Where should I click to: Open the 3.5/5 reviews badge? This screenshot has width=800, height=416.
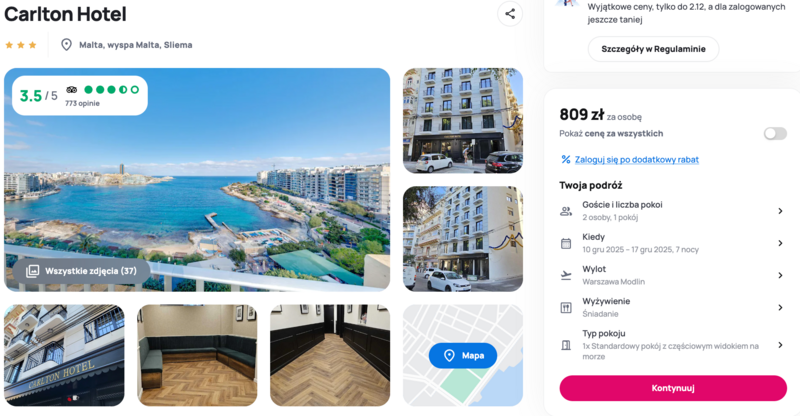tap(79, 96)
